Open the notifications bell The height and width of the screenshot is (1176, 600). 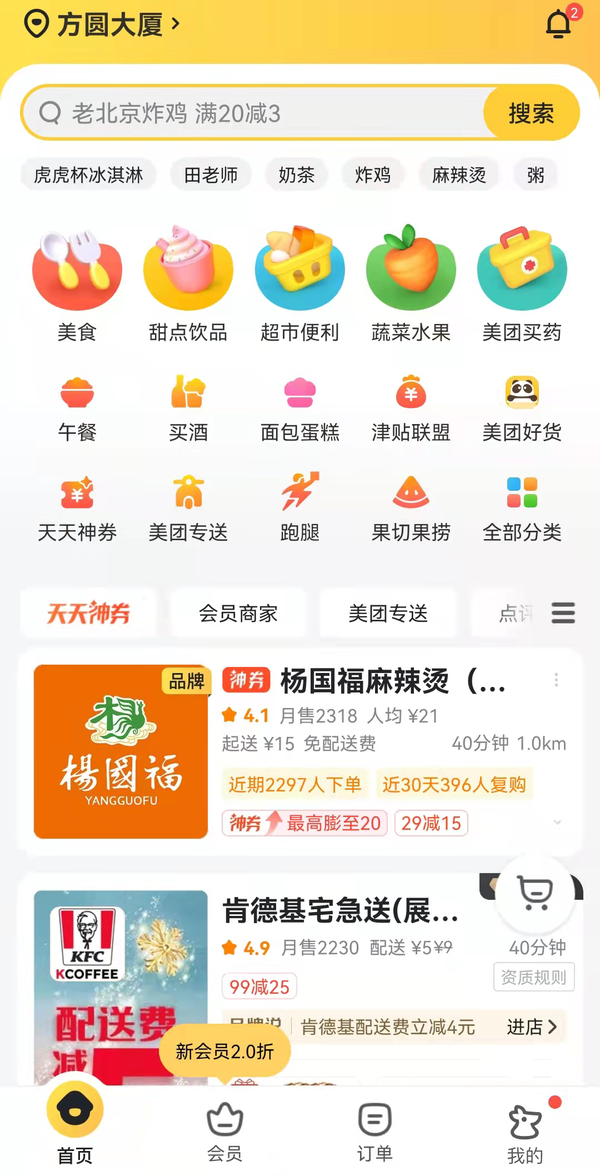point(558,25)
